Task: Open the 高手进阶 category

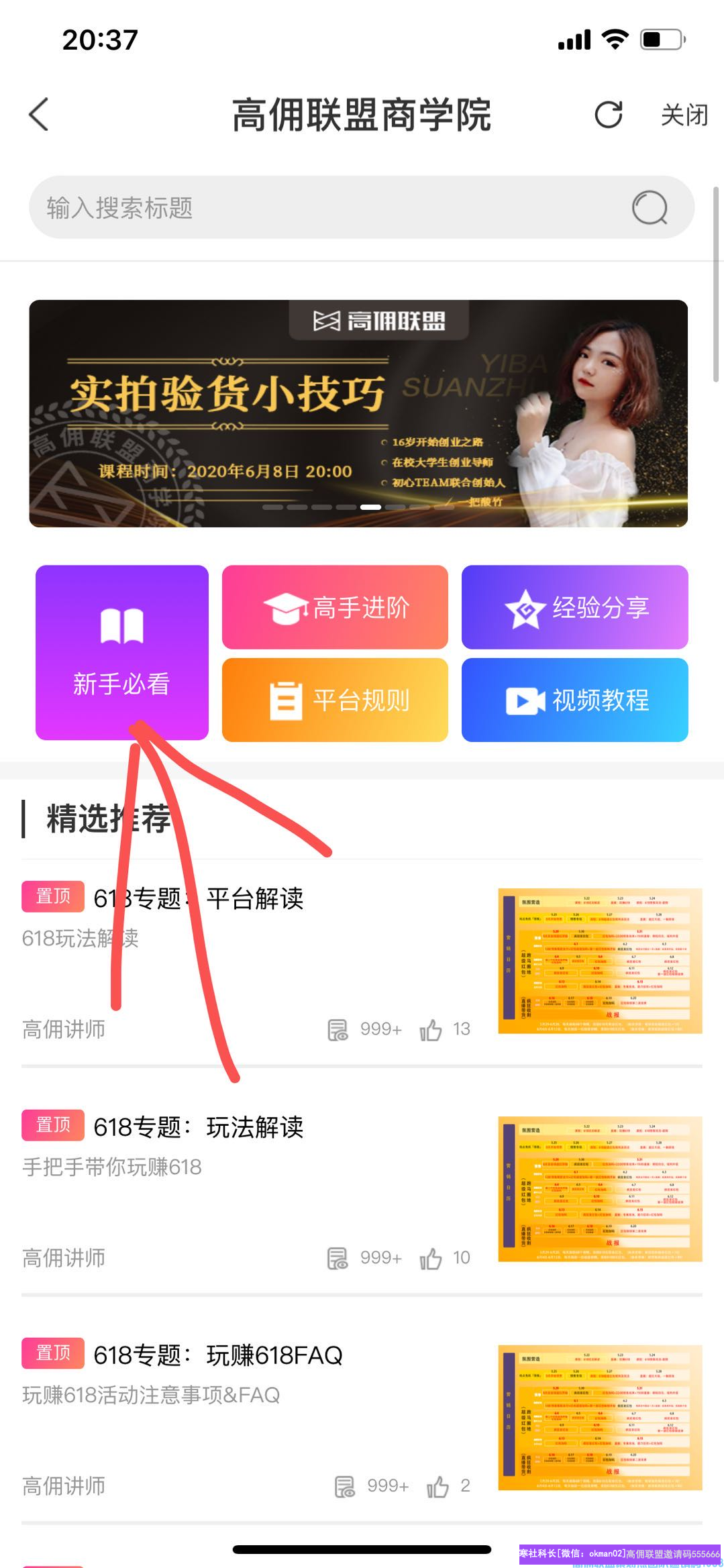Action: [x=335, y=607]
